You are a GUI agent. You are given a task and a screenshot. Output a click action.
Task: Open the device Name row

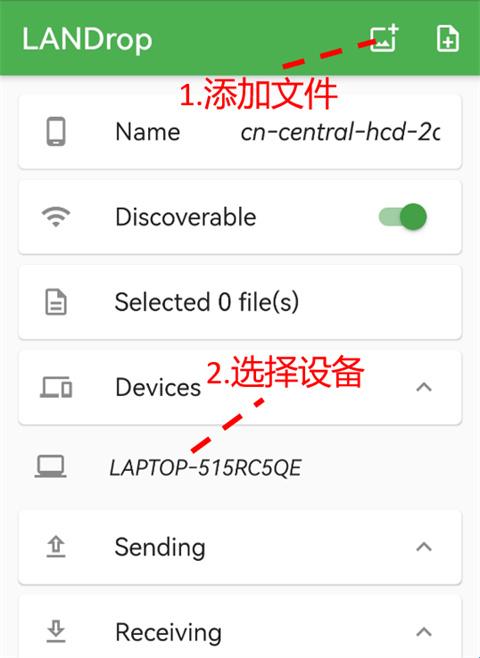pos(240,132)
